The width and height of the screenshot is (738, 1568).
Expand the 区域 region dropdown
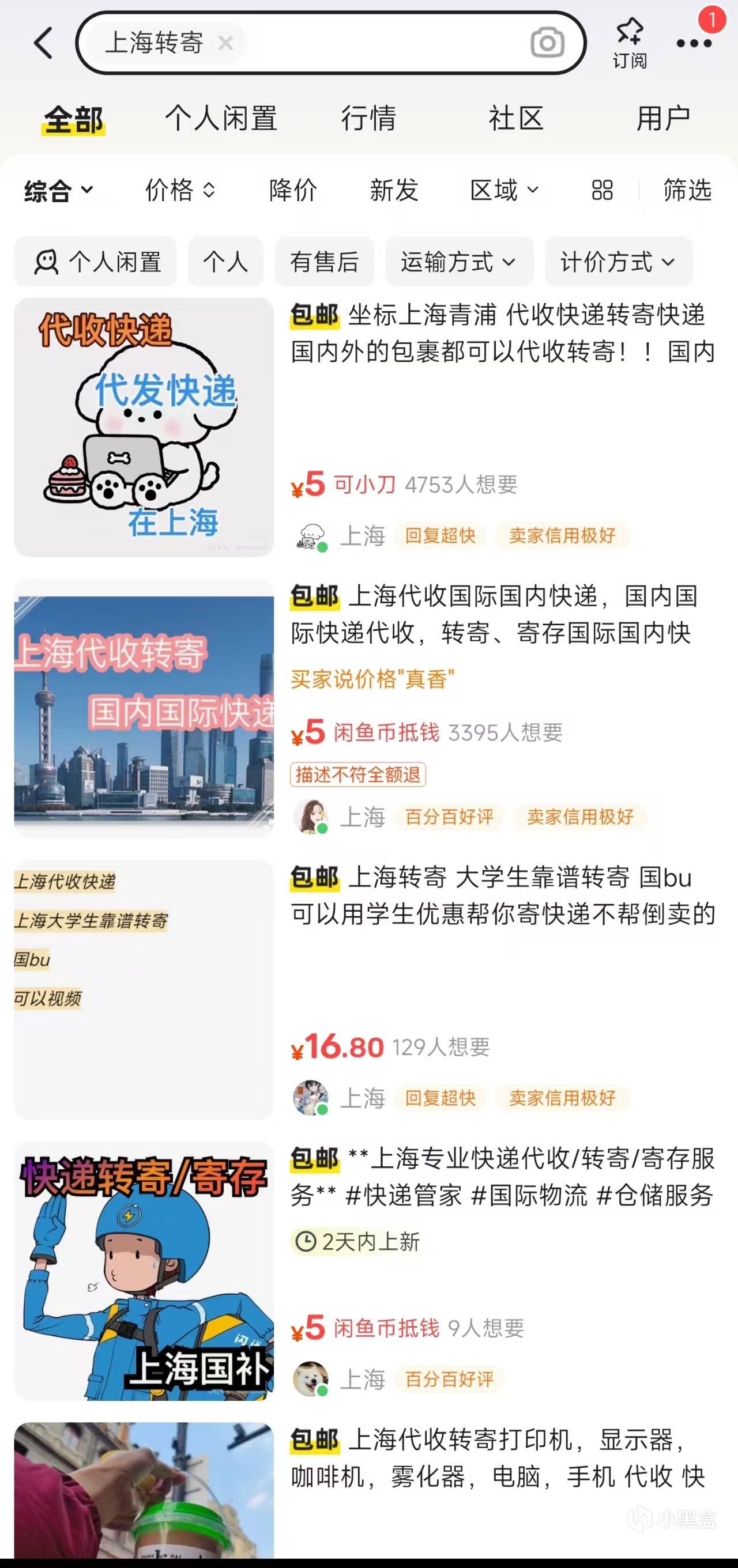tap(504, 191)
